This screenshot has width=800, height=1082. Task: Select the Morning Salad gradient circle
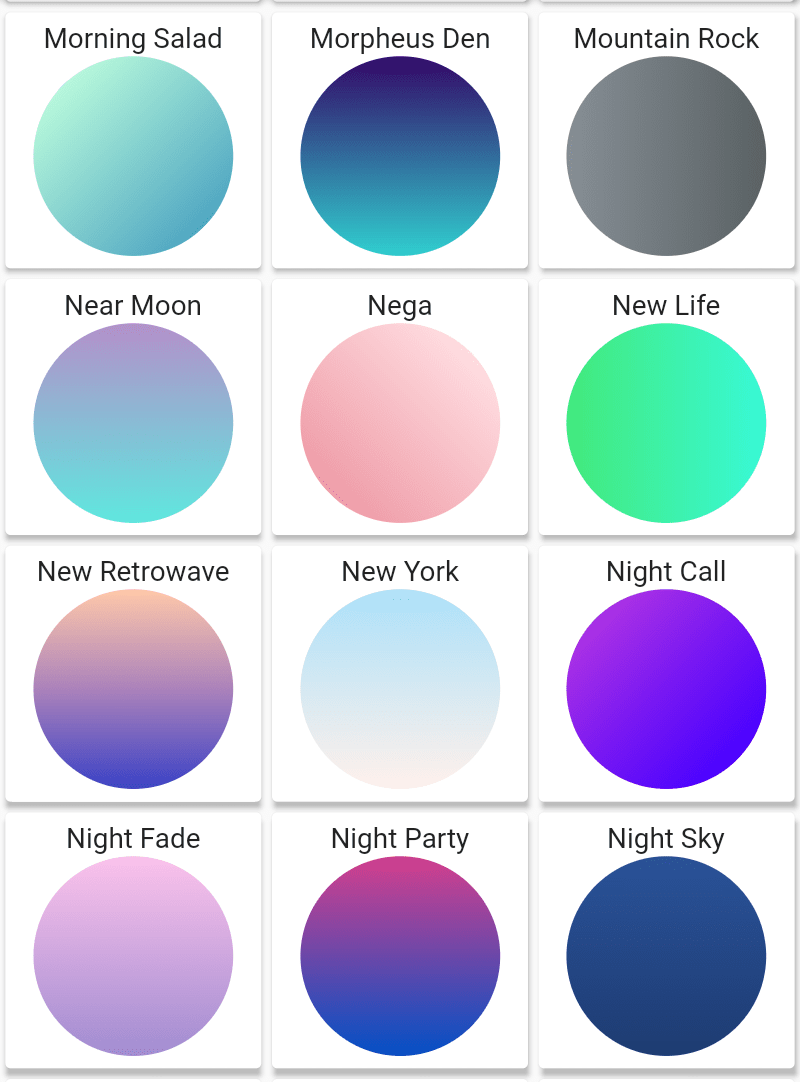tap(133, 156)
